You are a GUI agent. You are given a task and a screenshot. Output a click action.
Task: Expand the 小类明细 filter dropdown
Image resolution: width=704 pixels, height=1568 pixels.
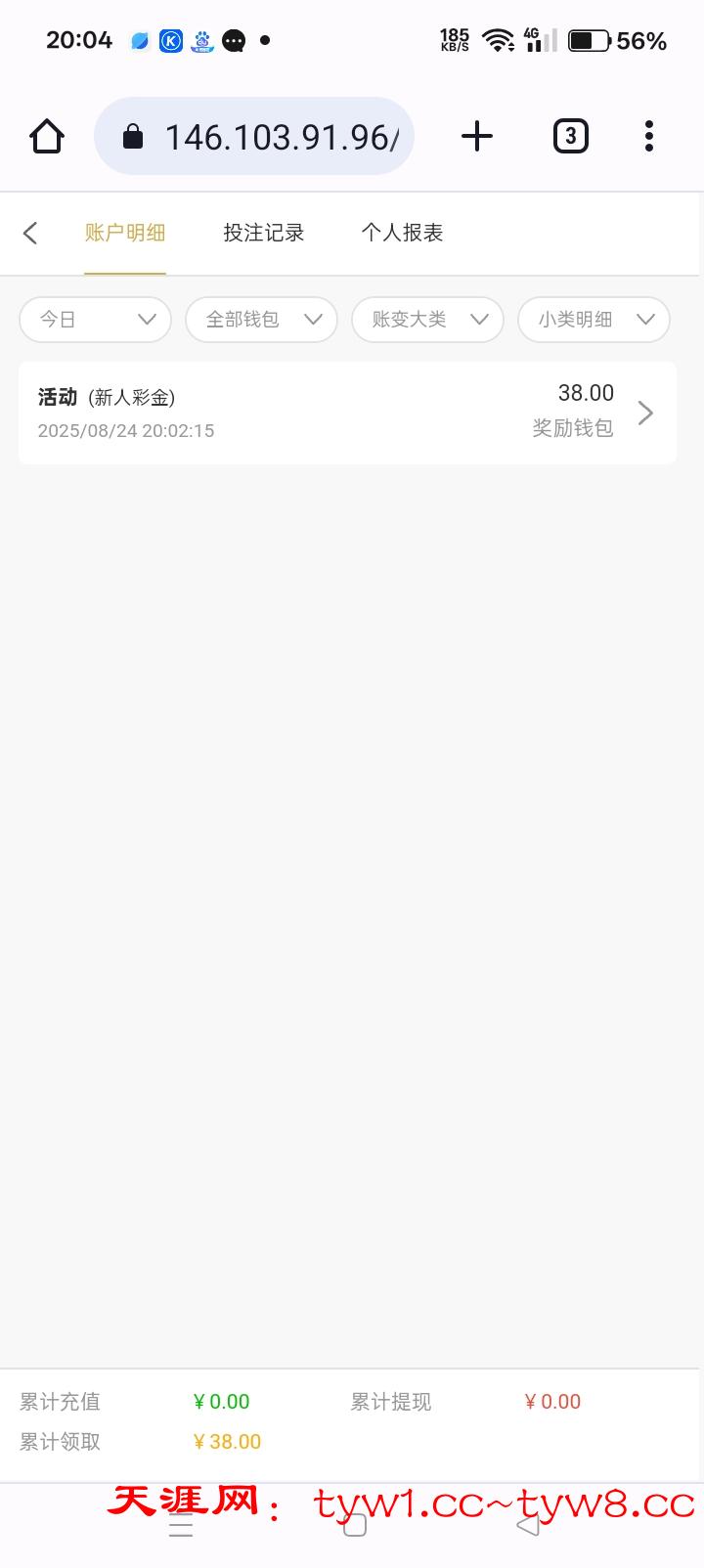click(x=594, y=320)
